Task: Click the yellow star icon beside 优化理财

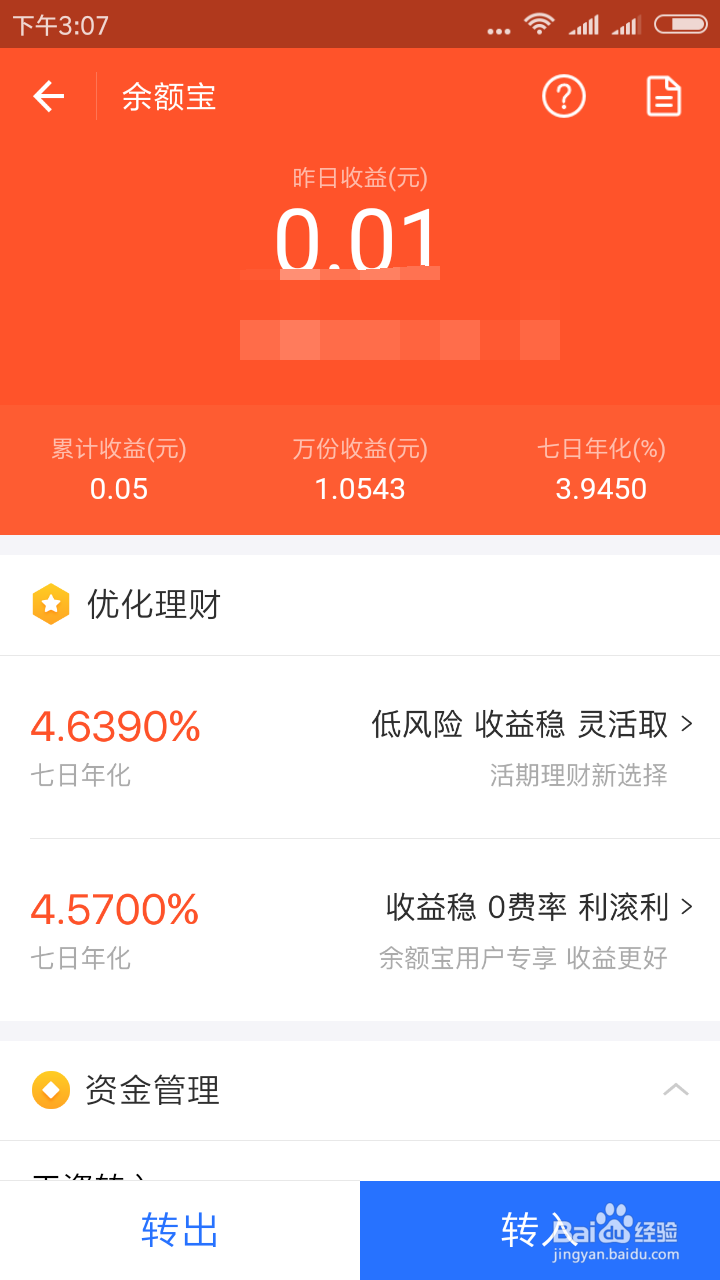Action: (x=51, y=604)
